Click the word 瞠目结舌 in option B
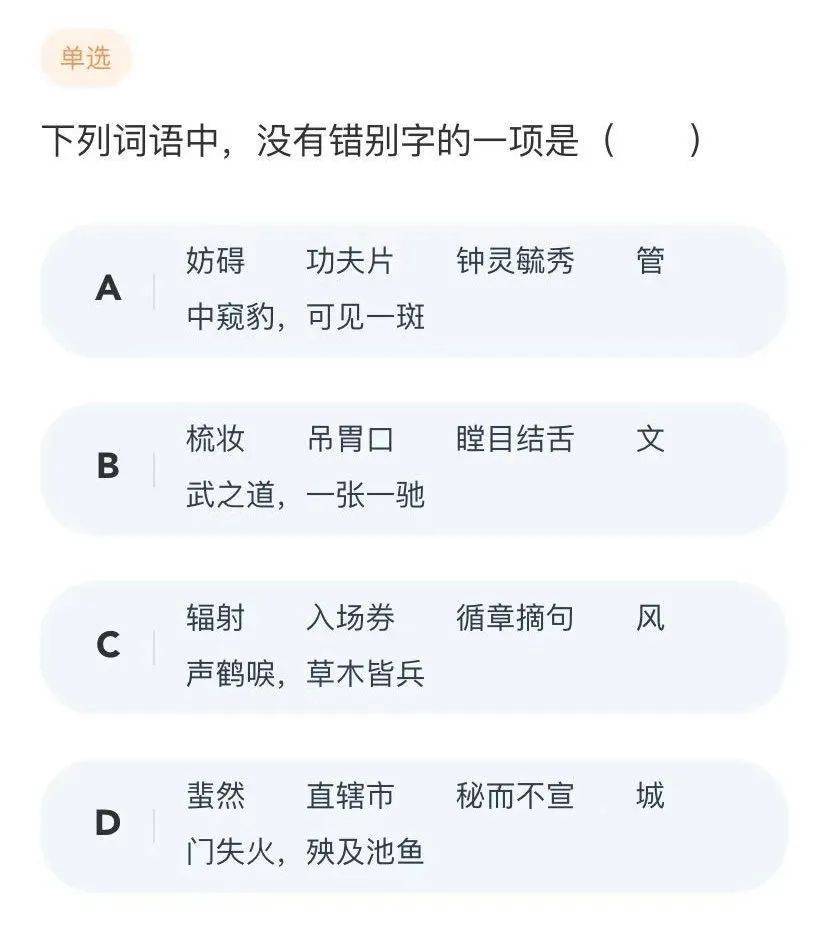The image size is (828, 930). point(512,438)
